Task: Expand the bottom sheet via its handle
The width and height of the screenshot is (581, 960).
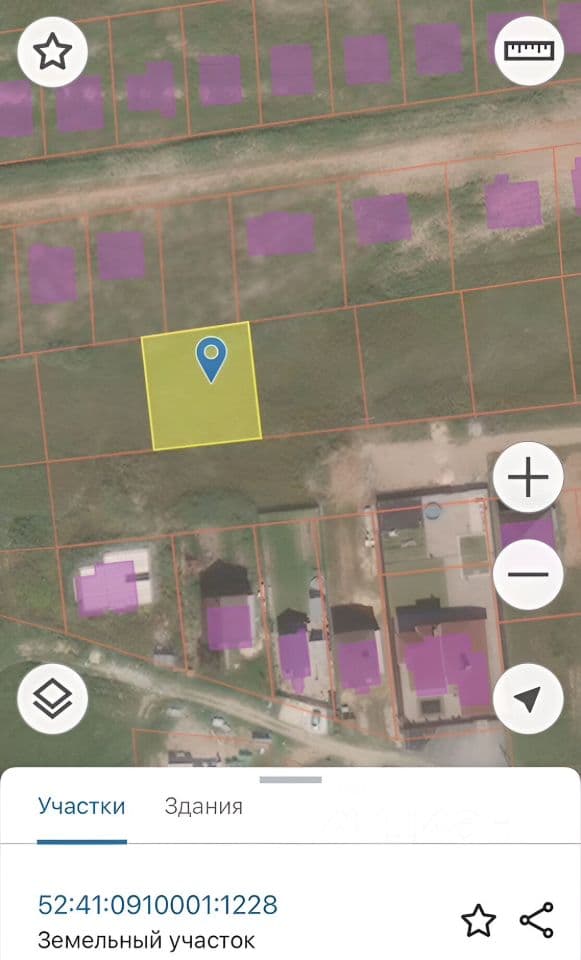Action: coord(290,779)
